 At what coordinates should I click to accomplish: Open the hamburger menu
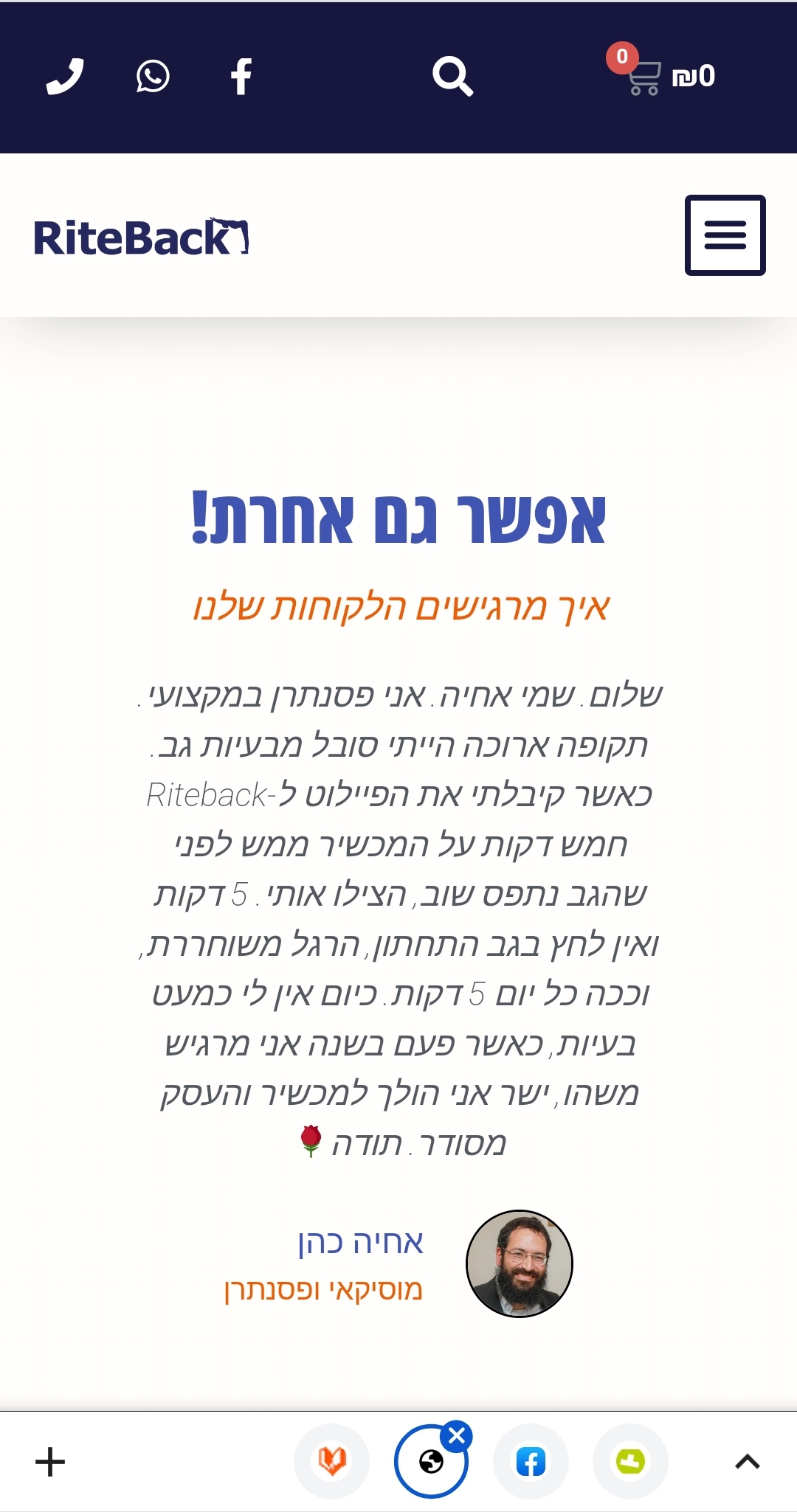click(725, 235)
